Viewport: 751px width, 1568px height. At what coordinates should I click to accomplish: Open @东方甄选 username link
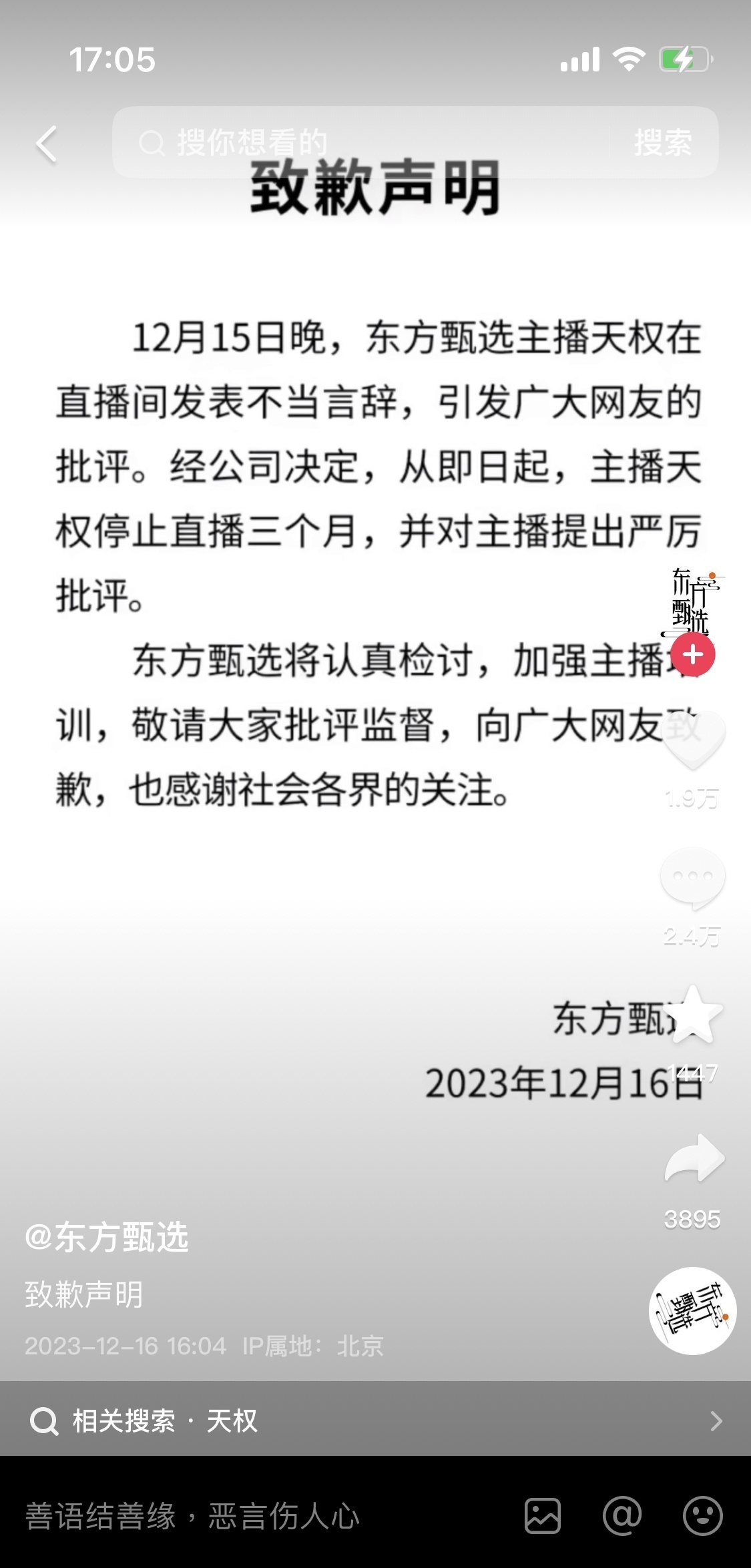coord(107,1237)
